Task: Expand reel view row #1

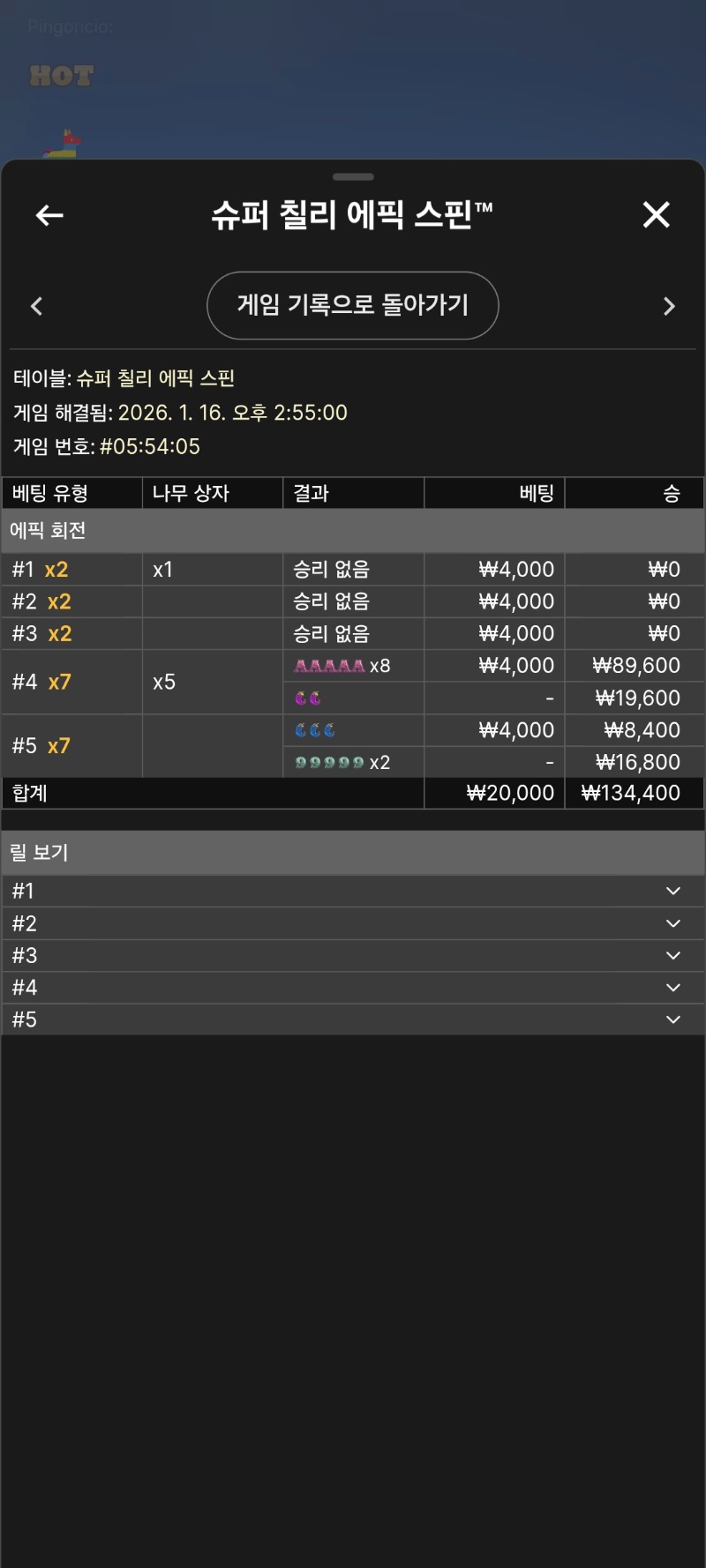Action: pyautogui.click(x=353, y=891)
